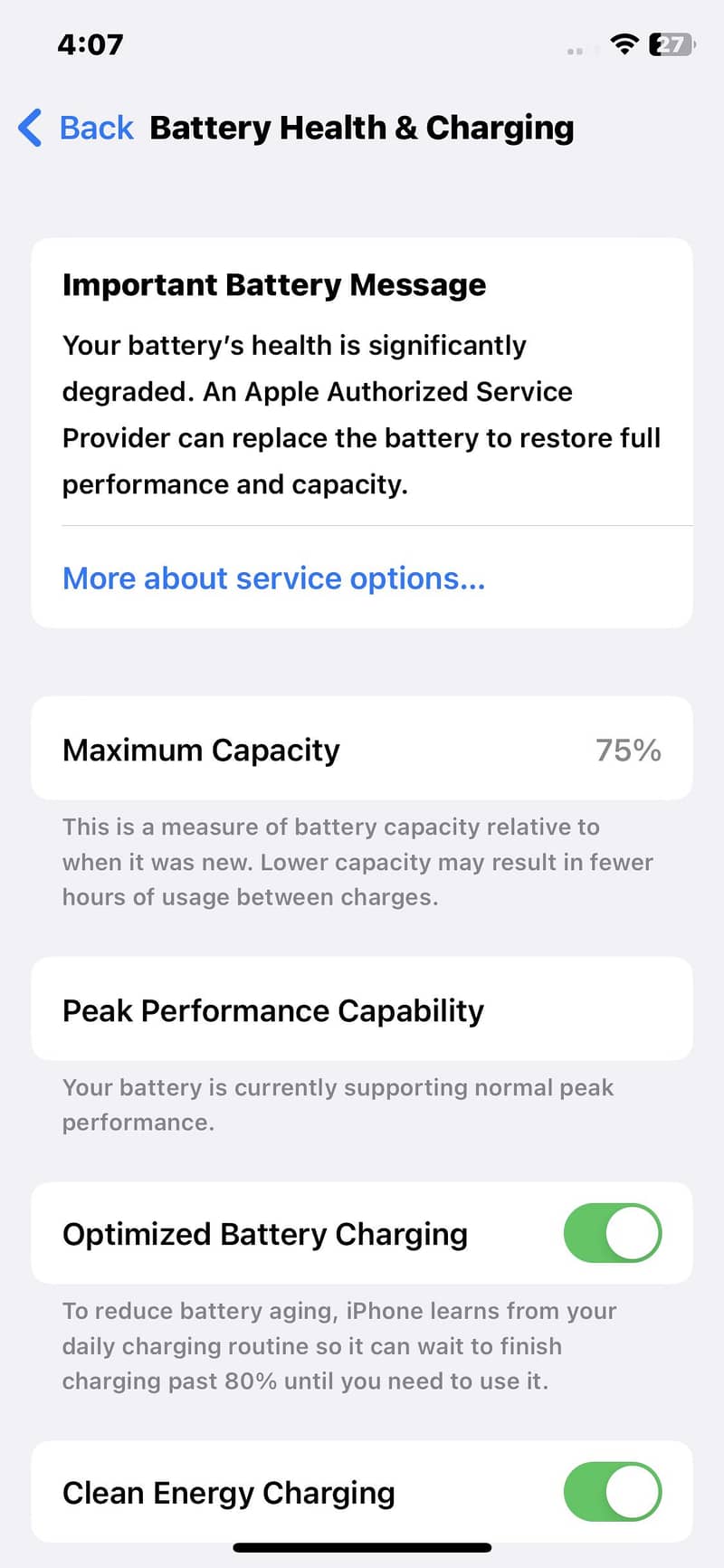Open More about service options link
The height and width of the screenshot is (1568, 724).
click(273, 578)
